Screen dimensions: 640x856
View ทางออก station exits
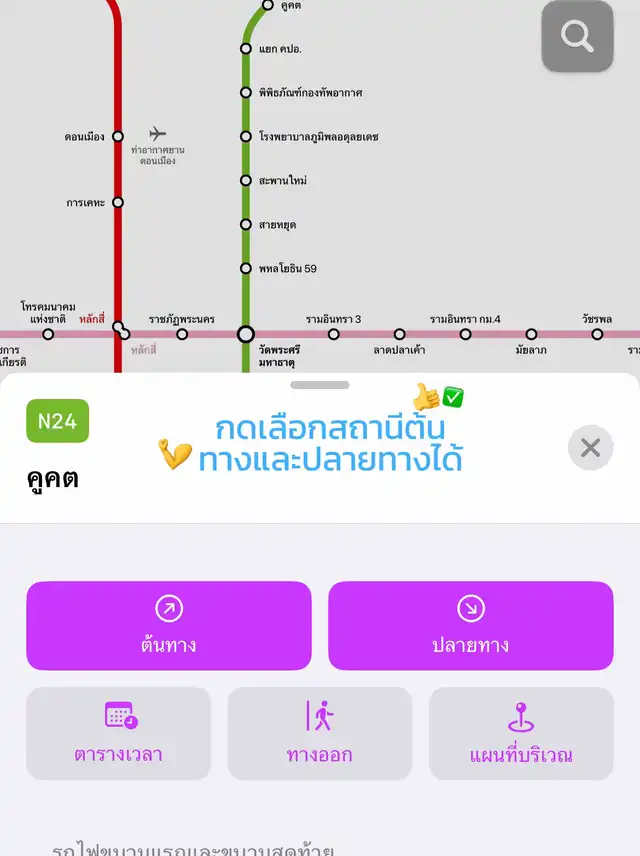click(319, 733)
